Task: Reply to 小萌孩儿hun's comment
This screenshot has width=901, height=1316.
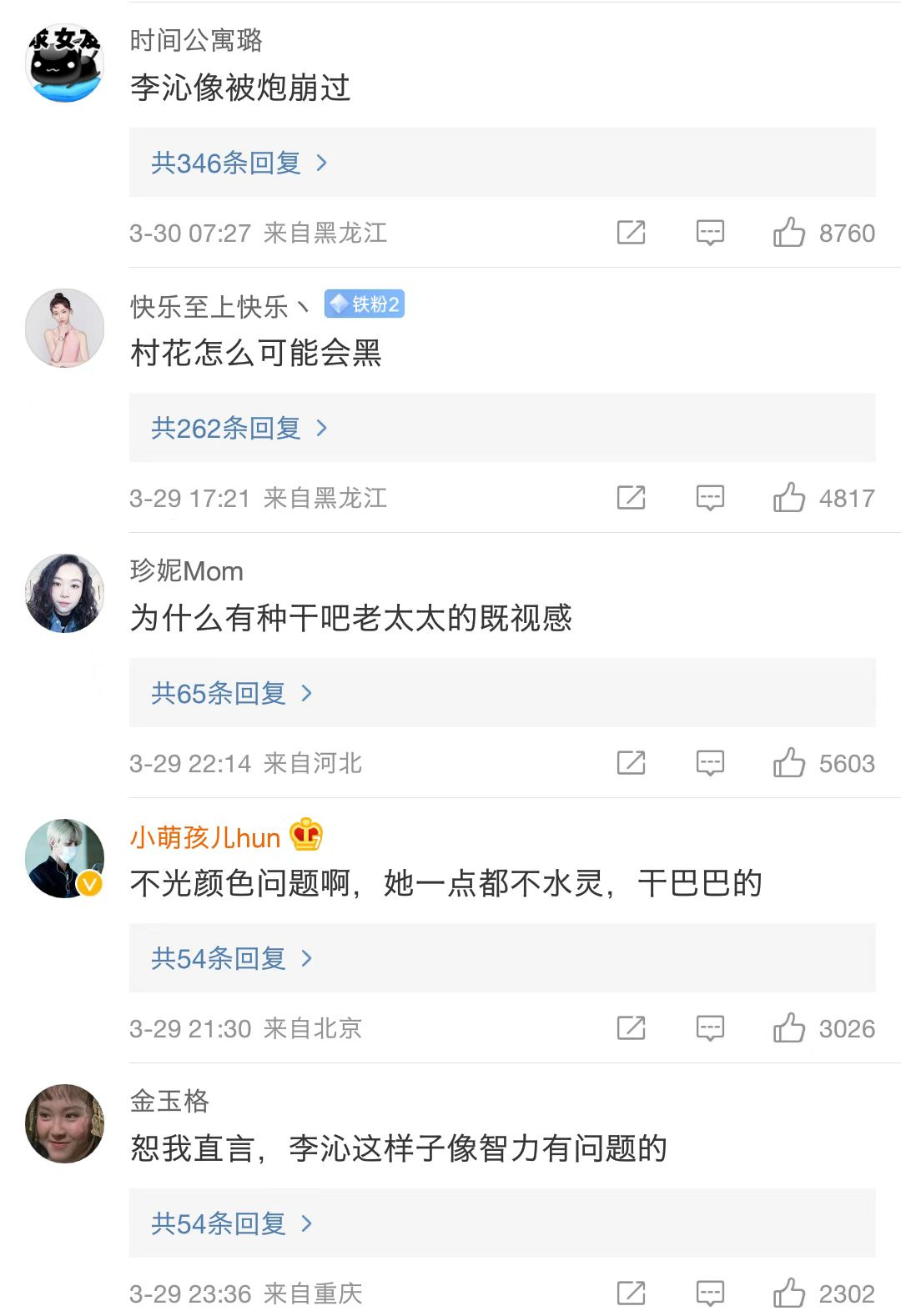Action: coord(710,1028)
